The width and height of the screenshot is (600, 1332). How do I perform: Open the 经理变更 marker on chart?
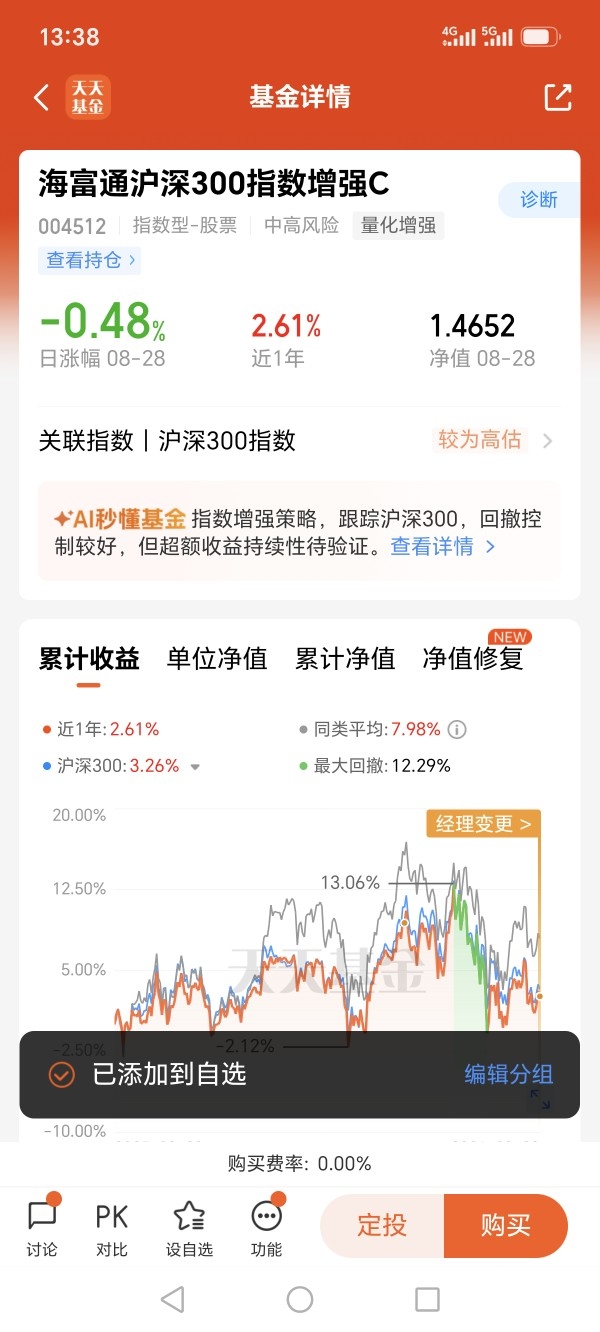(483, 824)
